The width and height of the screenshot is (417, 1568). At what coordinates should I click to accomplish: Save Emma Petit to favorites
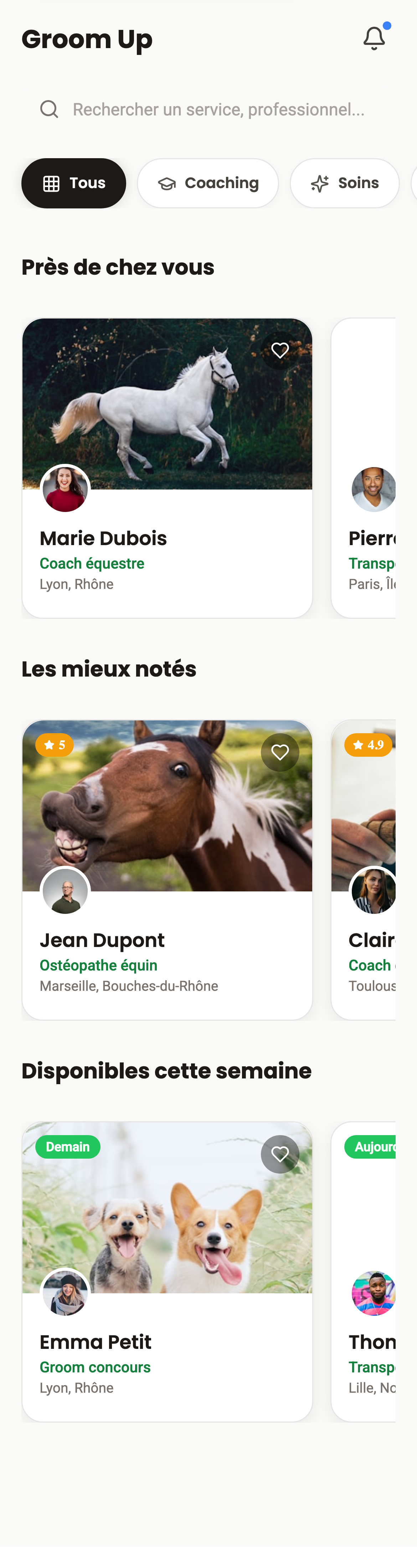tap(279, 1154)
